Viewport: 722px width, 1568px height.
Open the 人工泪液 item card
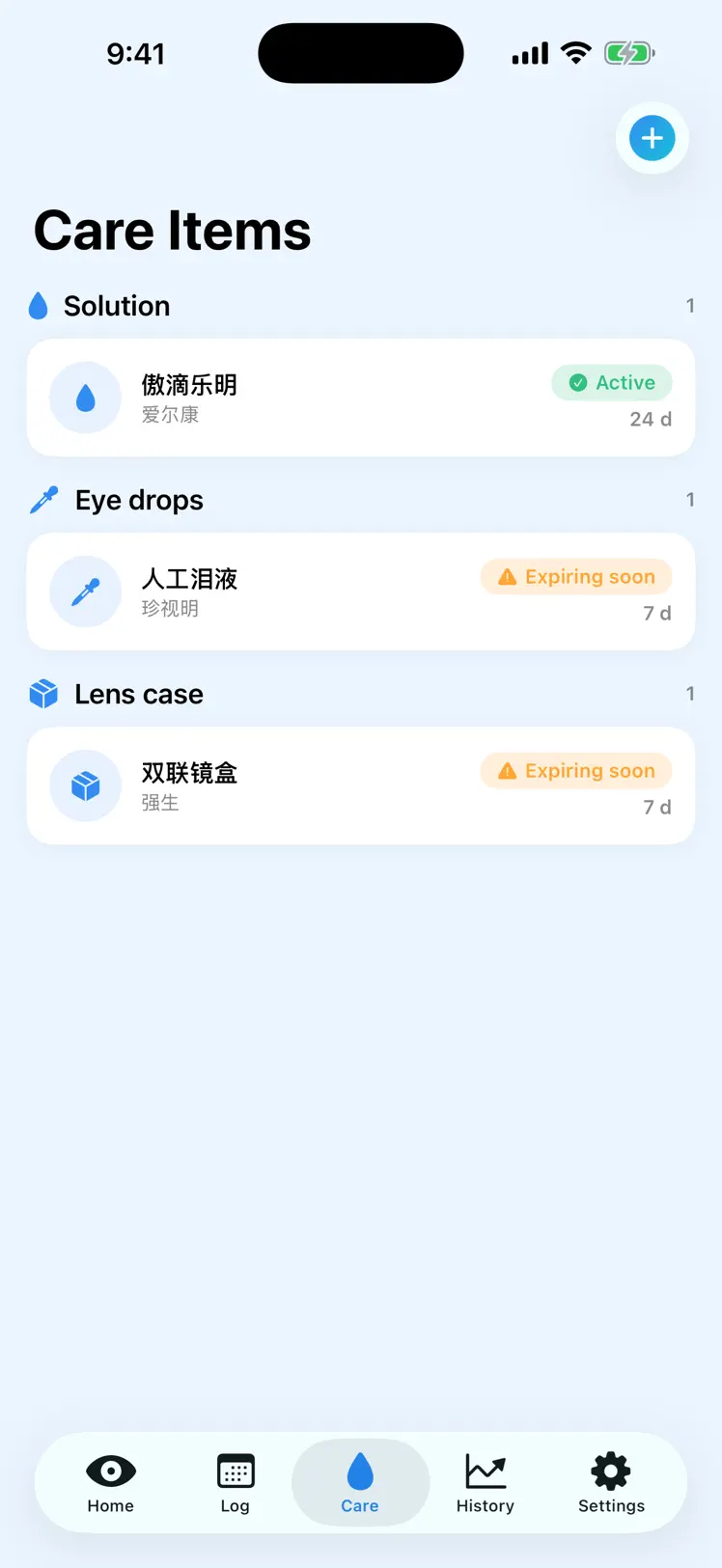360,591
